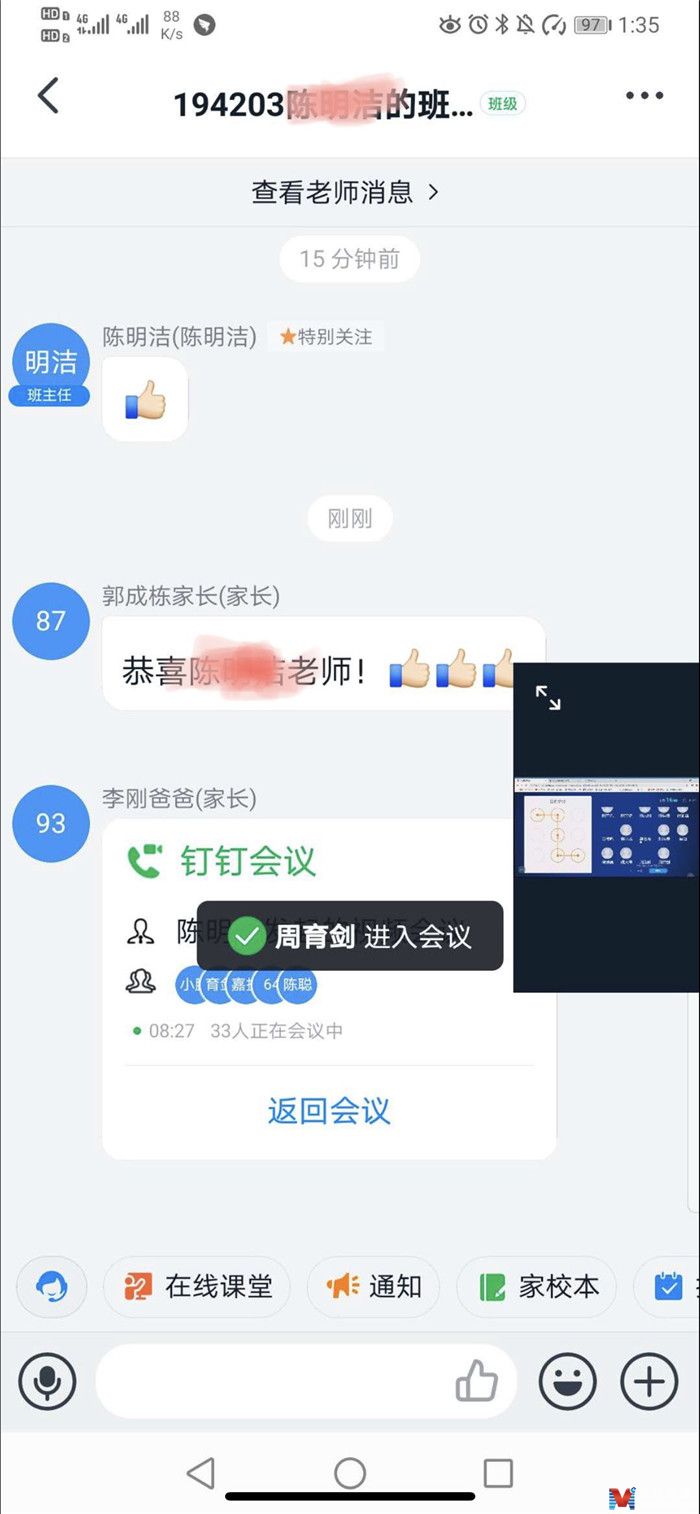Image resolution: width=700 pixels, height=1514 pixels.
Task: Open the three-dot overflow menu
Action: pyautogui.click(x=644, y=97)
